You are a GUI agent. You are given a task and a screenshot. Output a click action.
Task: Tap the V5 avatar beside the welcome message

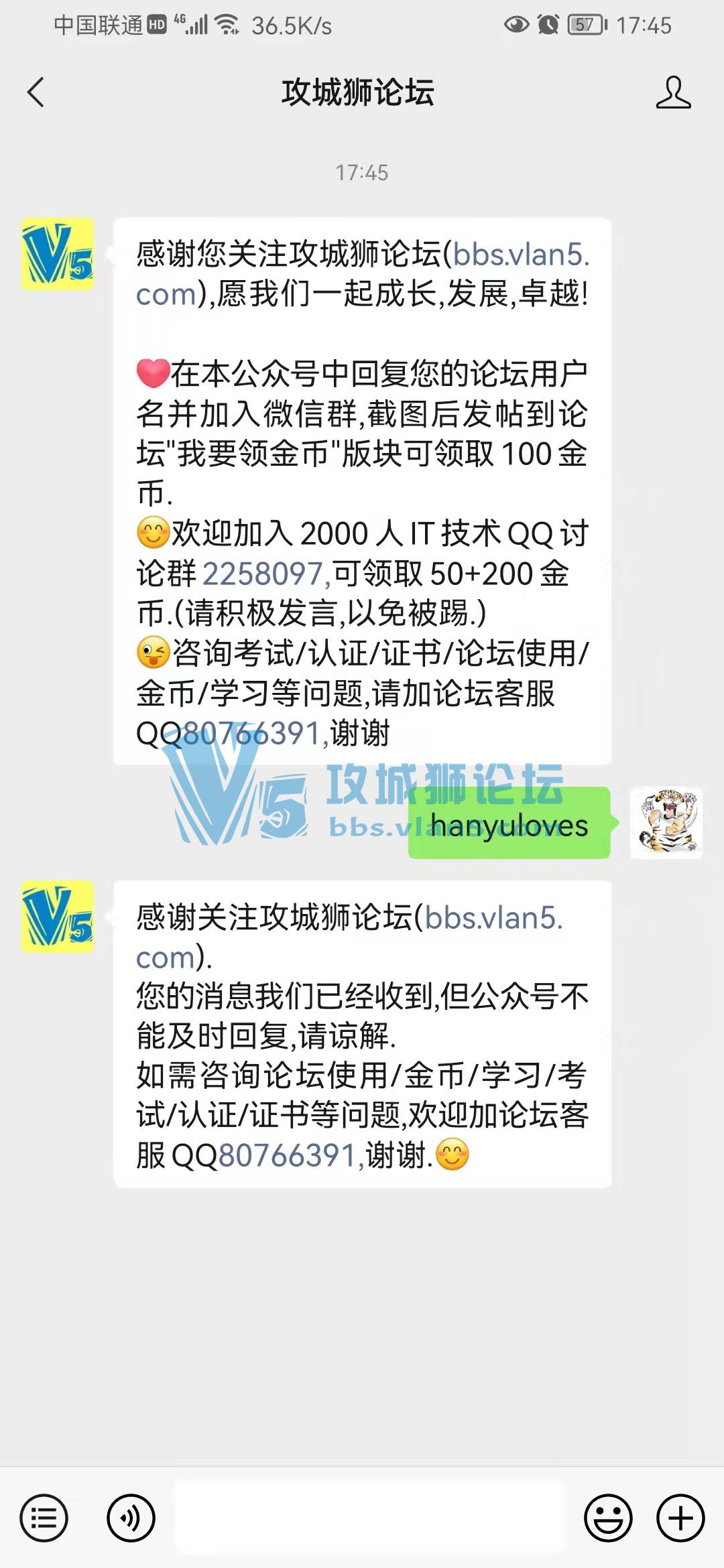click(58, 255)
